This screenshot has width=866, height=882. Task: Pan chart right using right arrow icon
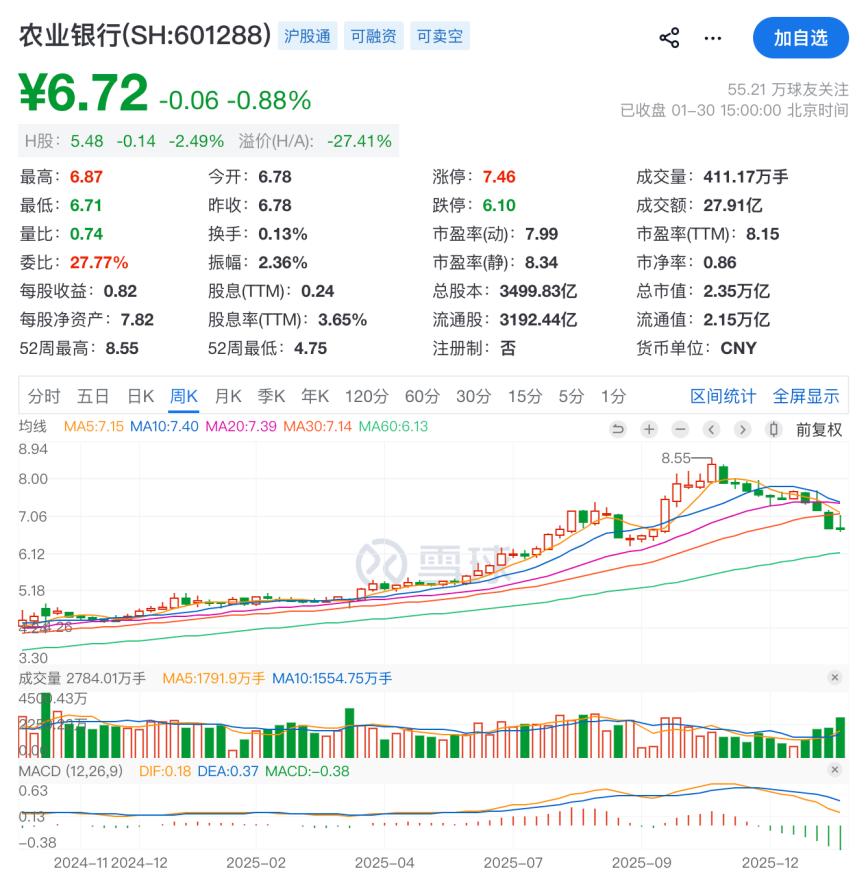(742, 430)
